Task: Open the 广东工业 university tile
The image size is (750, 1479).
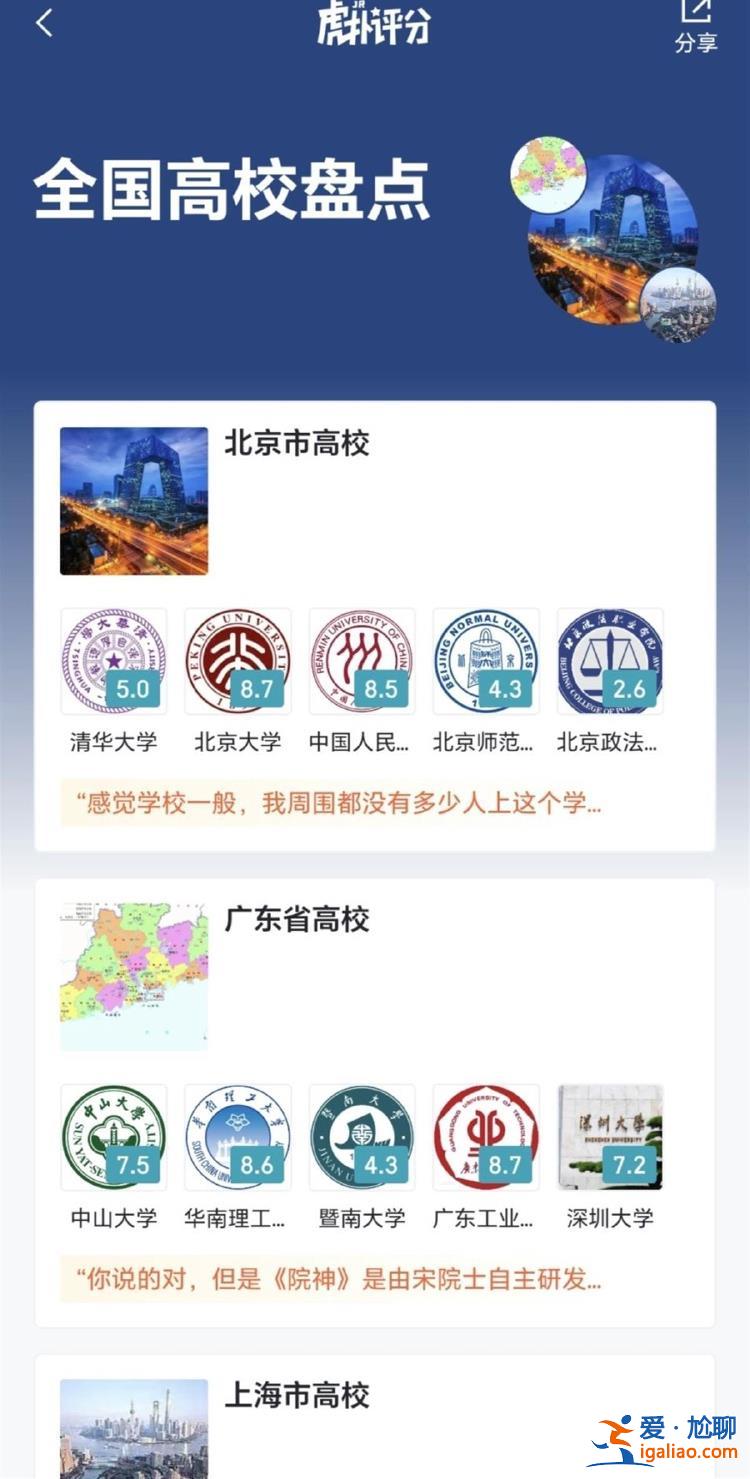Action: [x=485, y=1158]
